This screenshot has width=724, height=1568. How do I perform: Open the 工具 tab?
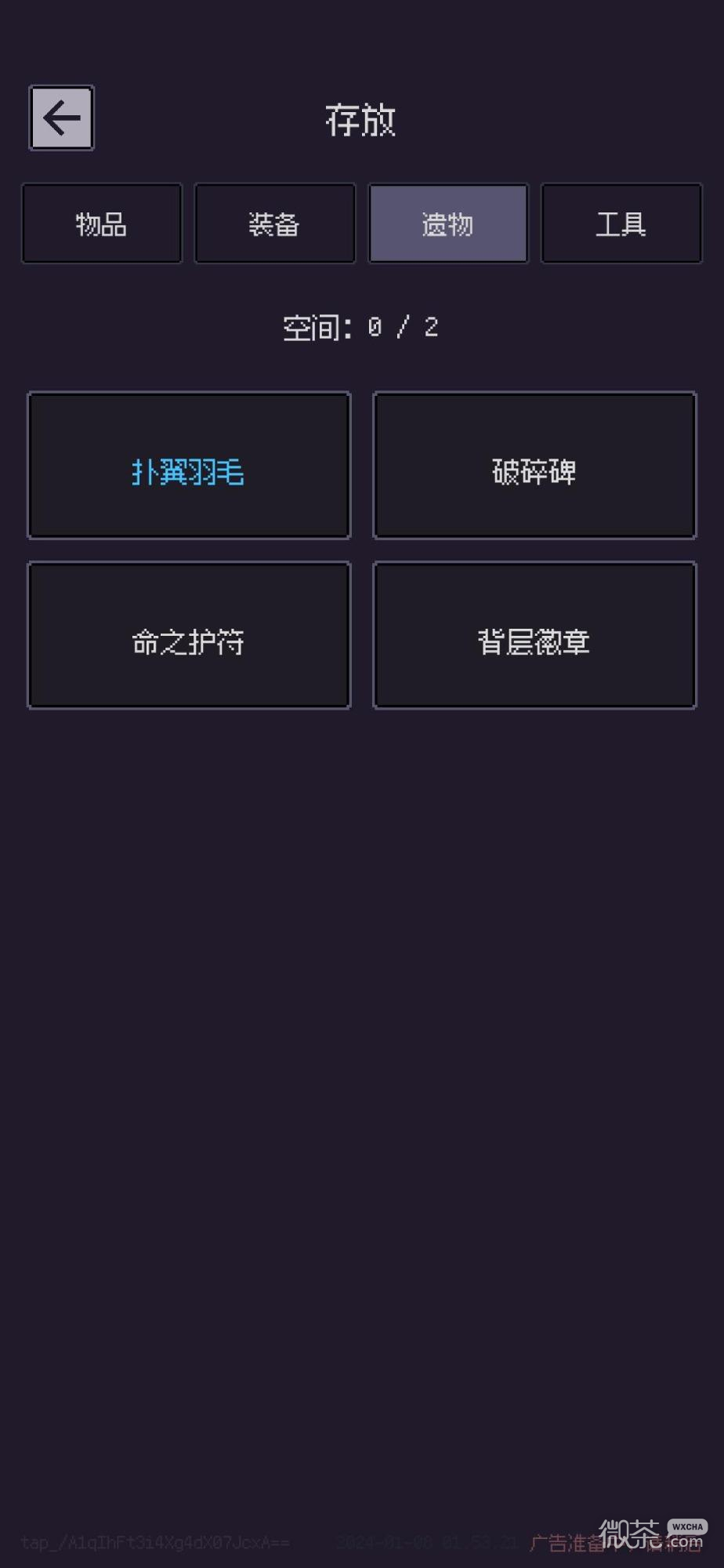(x=621, y=223)
